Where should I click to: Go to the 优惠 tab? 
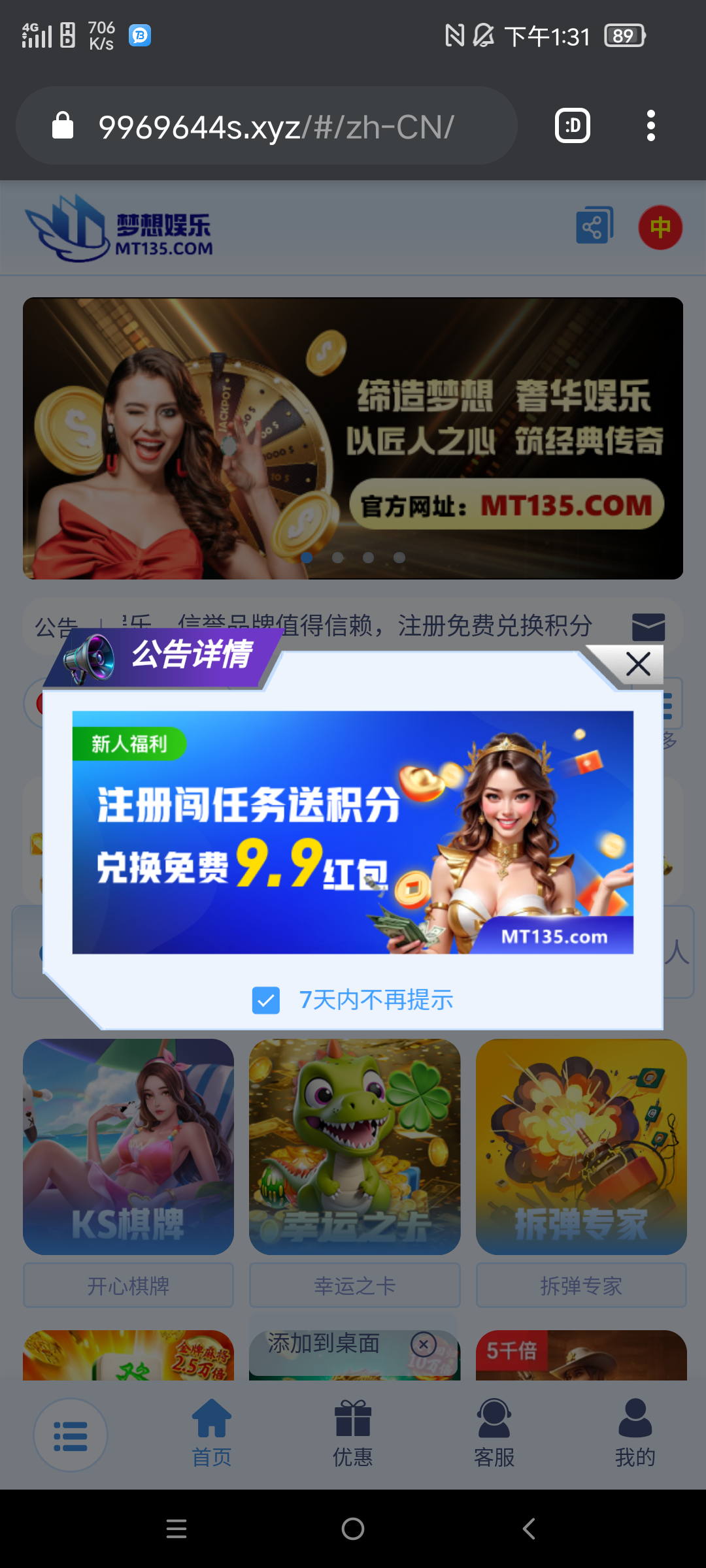(x=352, y=1434)
